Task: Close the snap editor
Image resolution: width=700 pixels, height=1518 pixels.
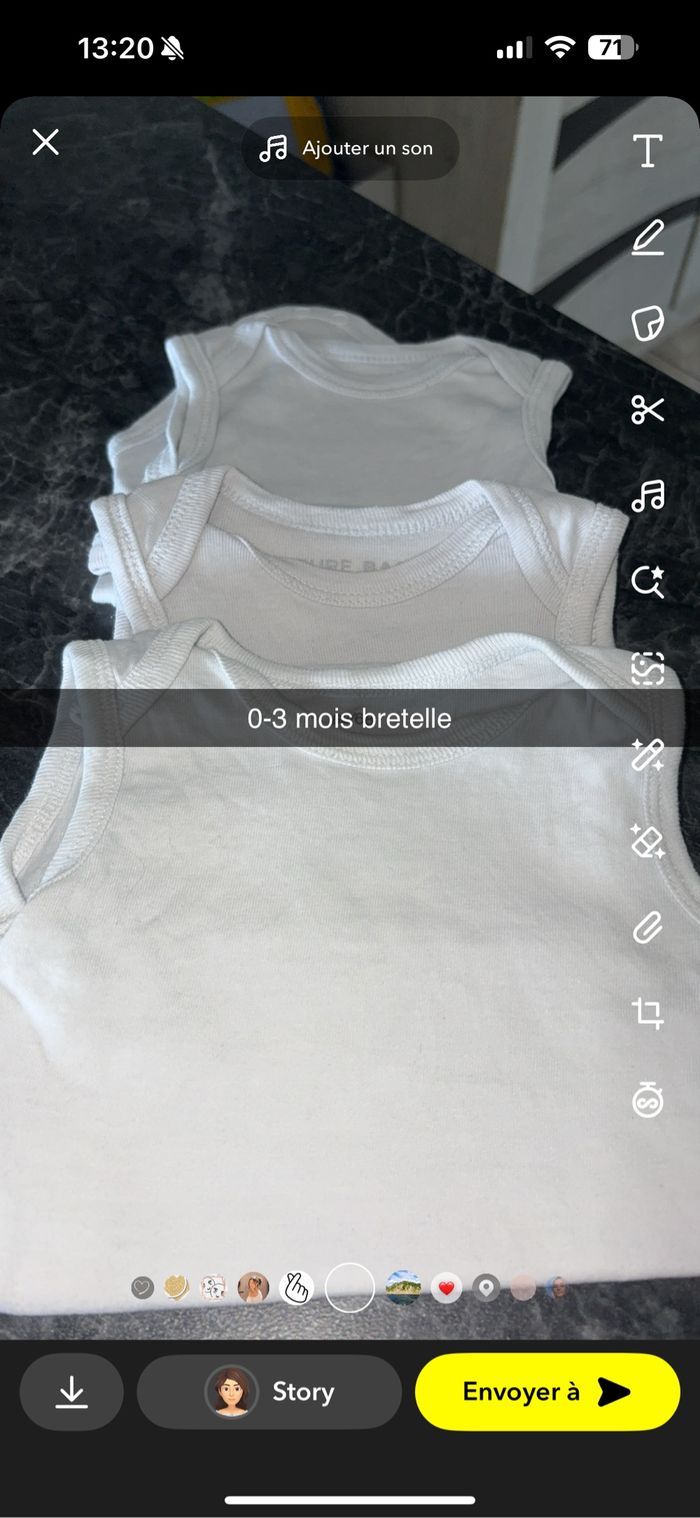Action: point(46,143)
